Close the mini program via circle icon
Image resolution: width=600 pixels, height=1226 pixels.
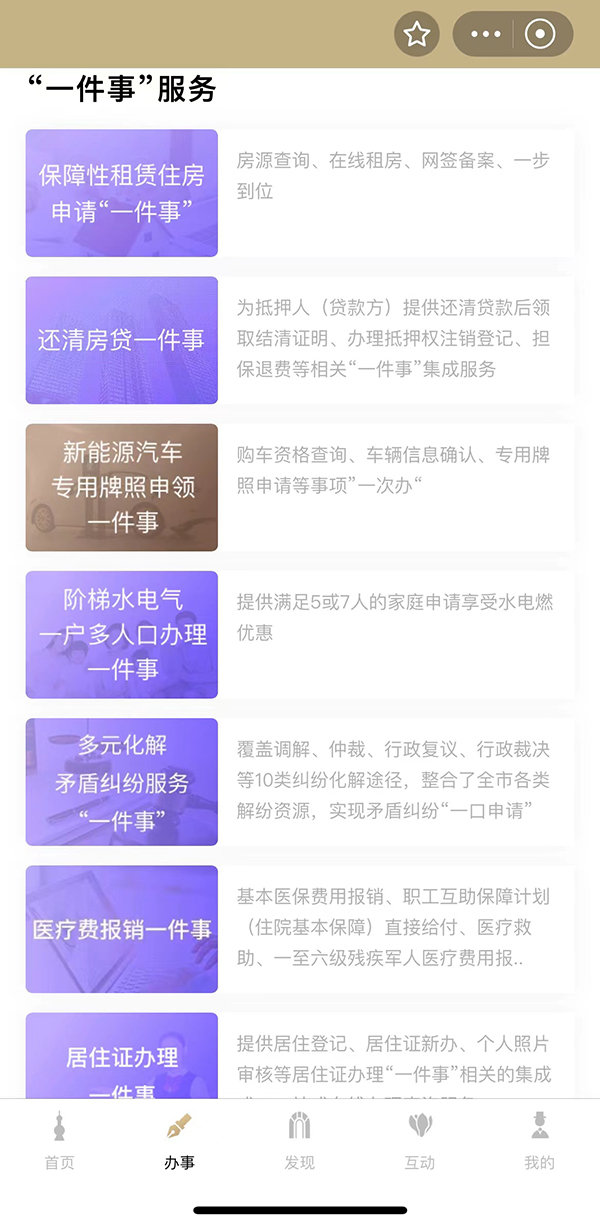pyautogui.click(x=540, y=35)
